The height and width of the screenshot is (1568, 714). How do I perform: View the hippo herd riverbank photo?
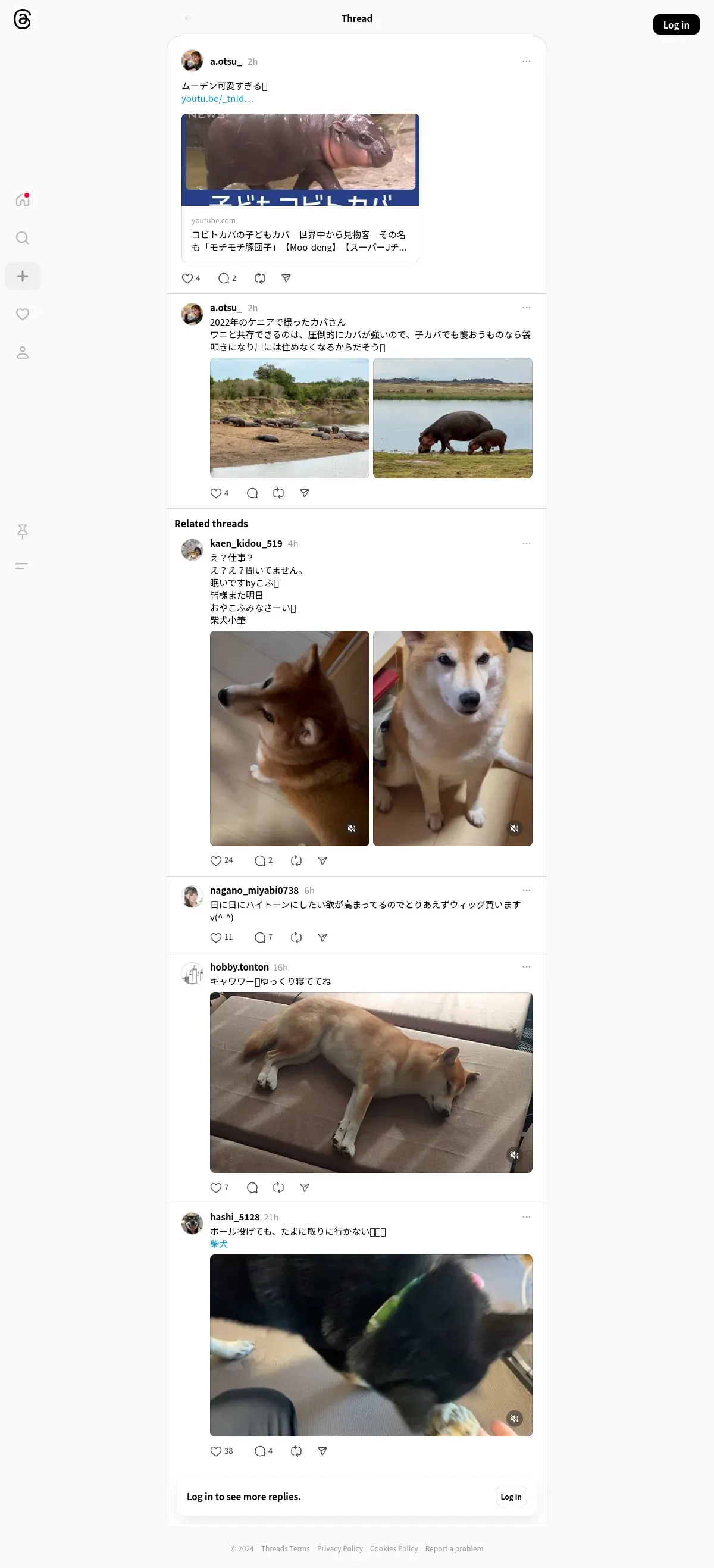(x=289, y=418)
